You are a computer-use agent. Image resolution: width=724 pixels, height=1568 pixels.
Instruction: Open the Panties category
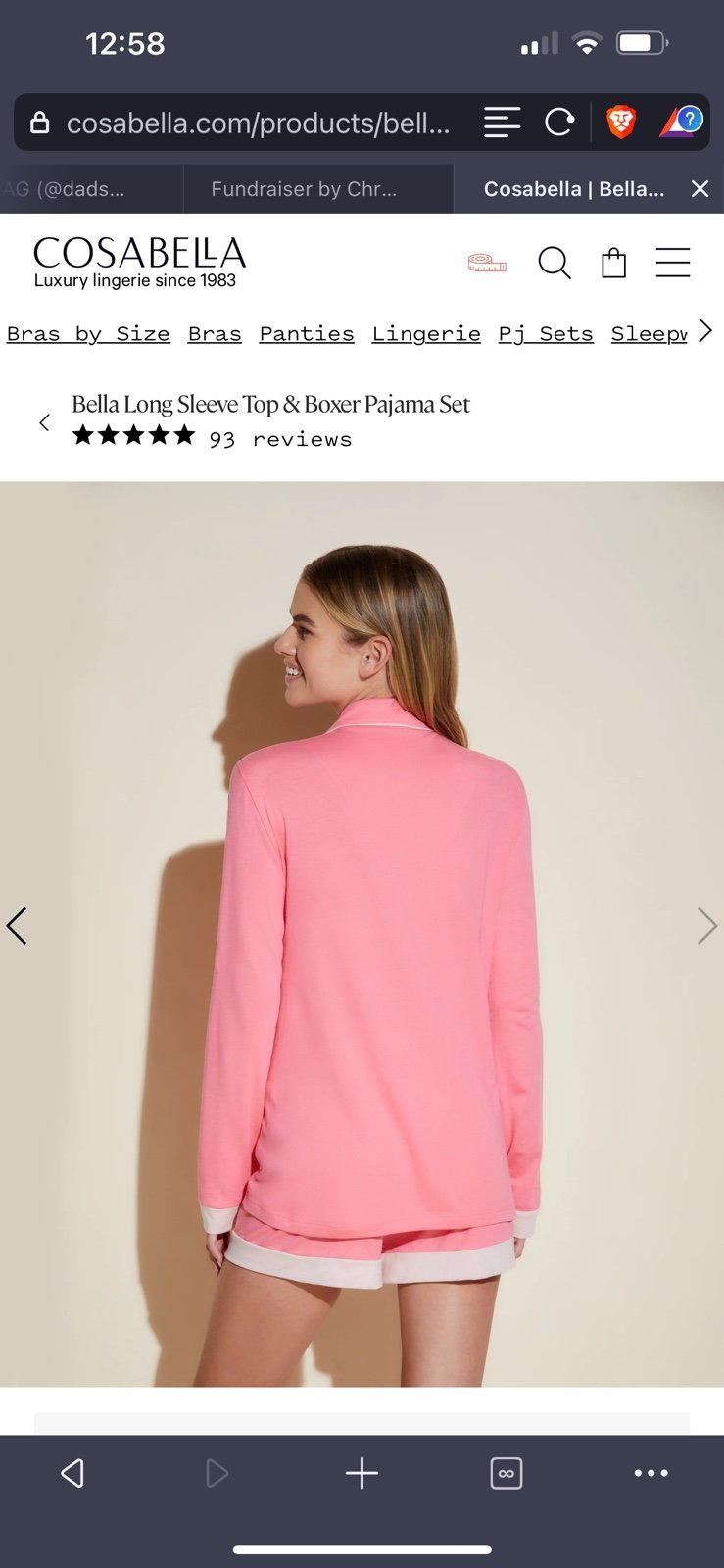[x=307, y=334]
